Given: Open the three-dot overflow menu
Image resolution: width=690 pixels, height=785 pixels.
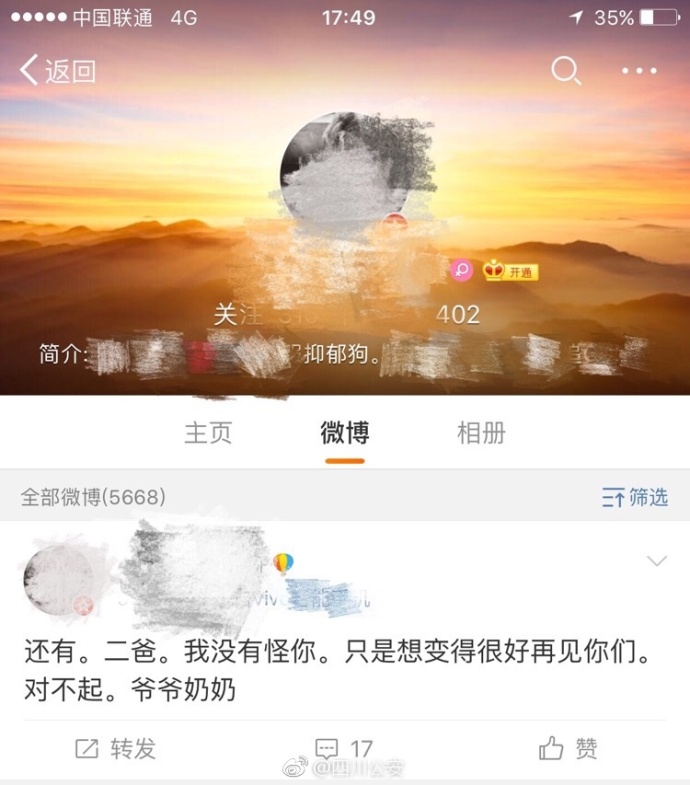Looking at the screenshot, I should [x=639, y=71].
